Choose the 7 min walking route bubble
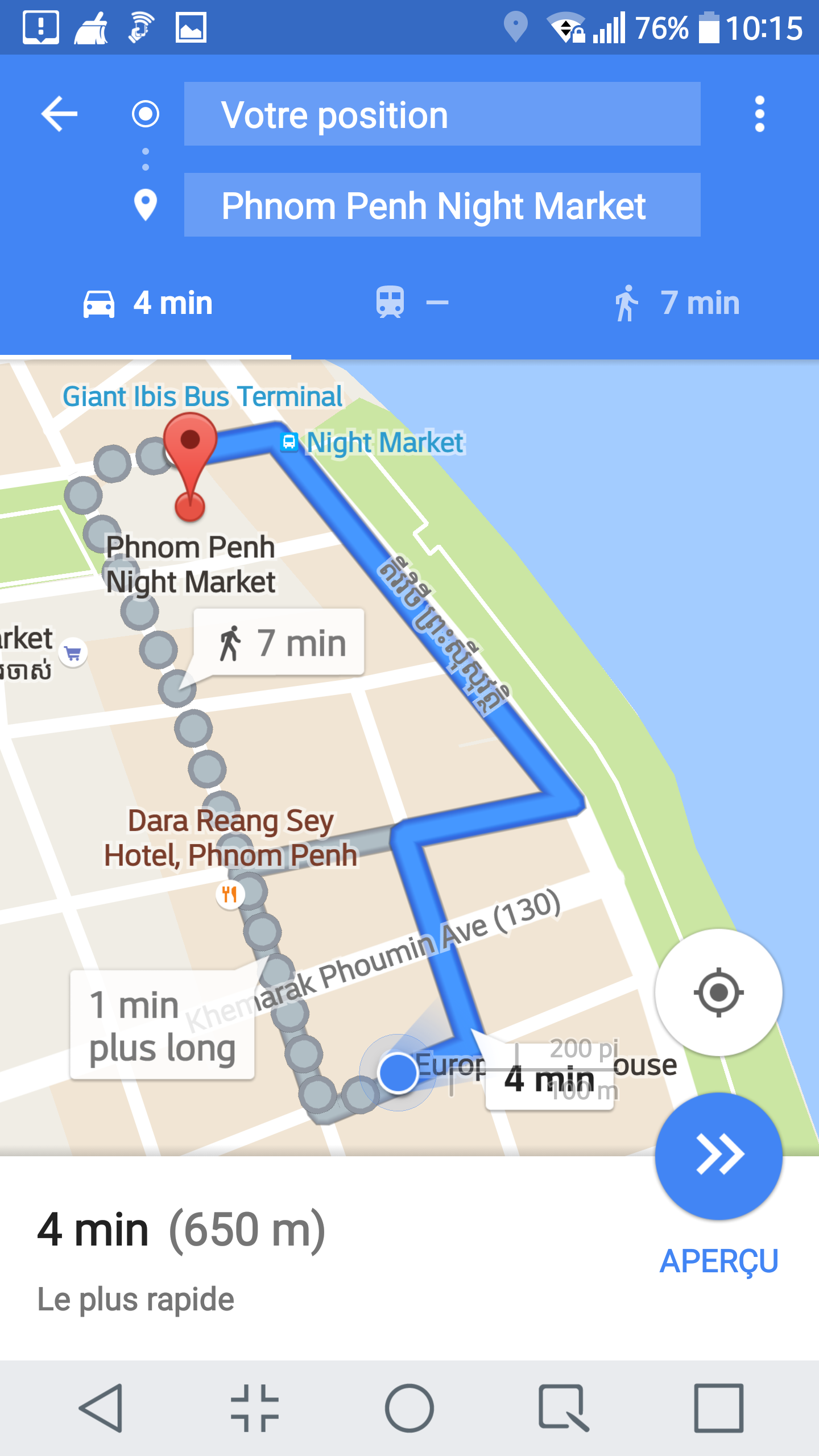 [280, 643]
